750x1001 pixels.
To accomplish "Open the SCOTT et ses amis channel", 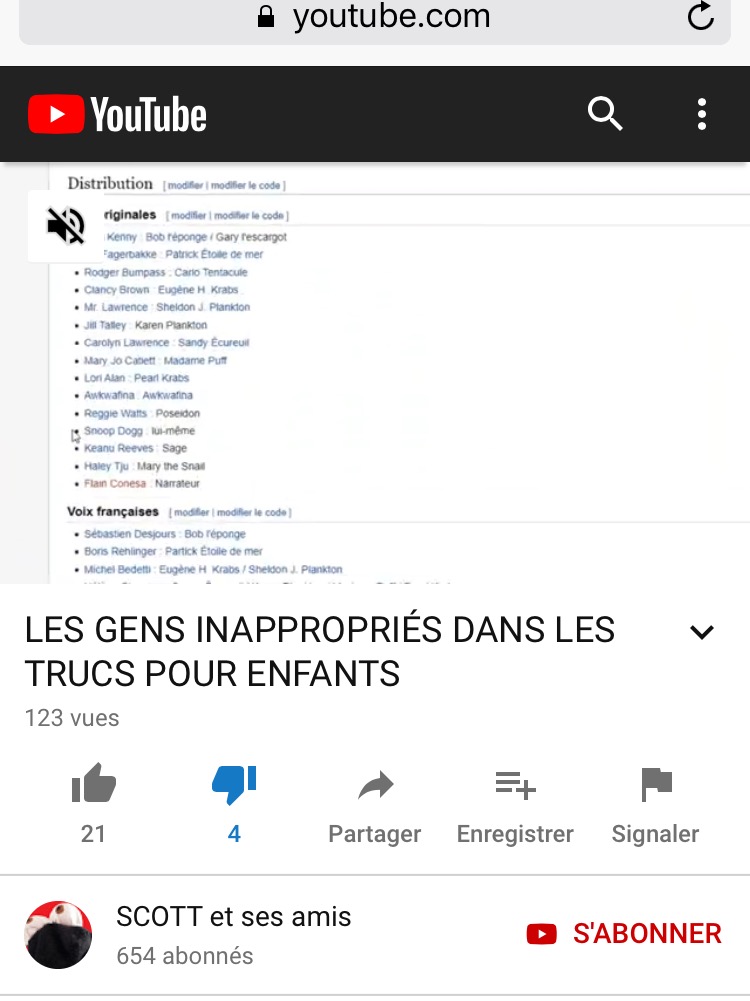I will pos(233,916).
